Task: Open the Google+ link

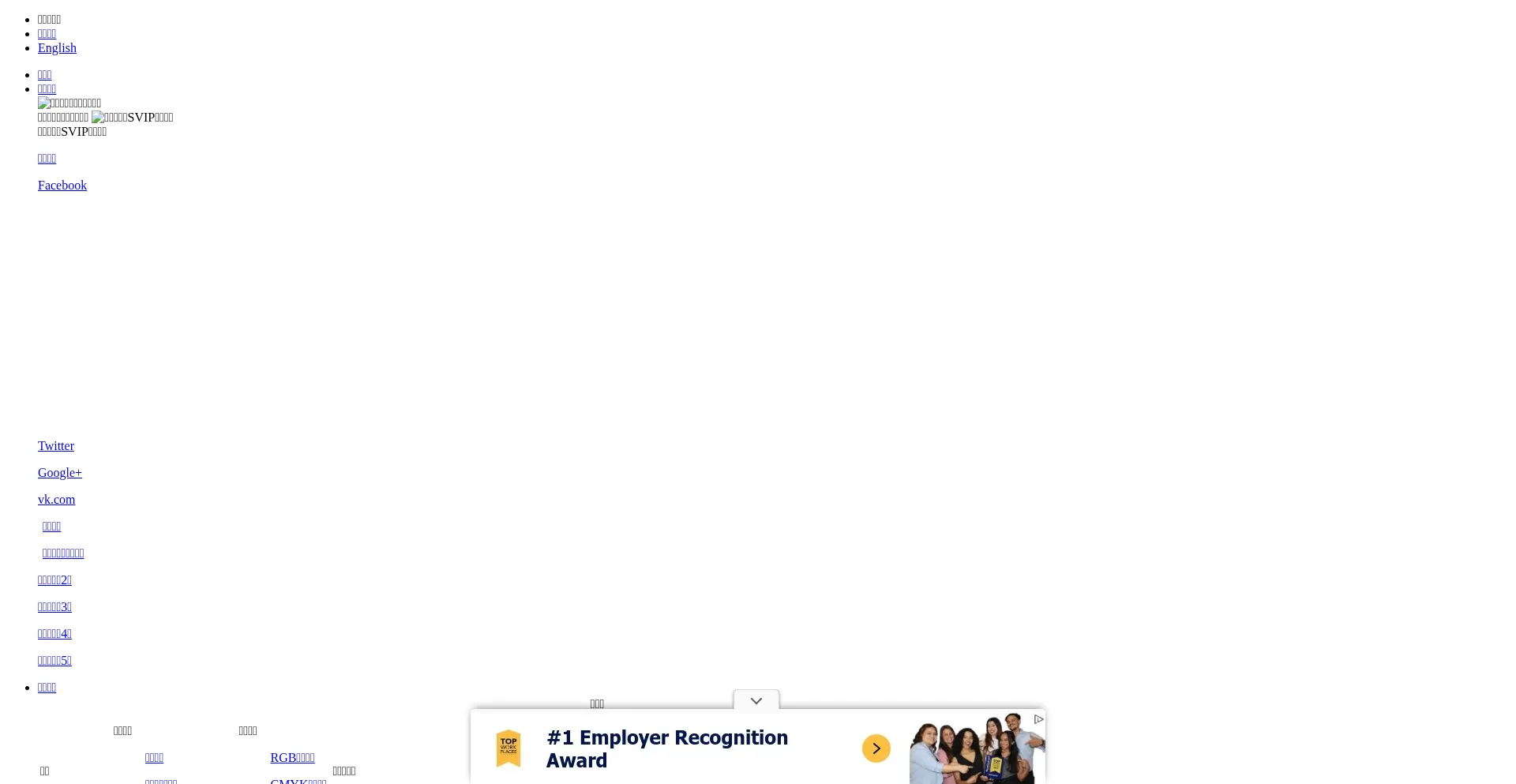Action: click(60, 473)
